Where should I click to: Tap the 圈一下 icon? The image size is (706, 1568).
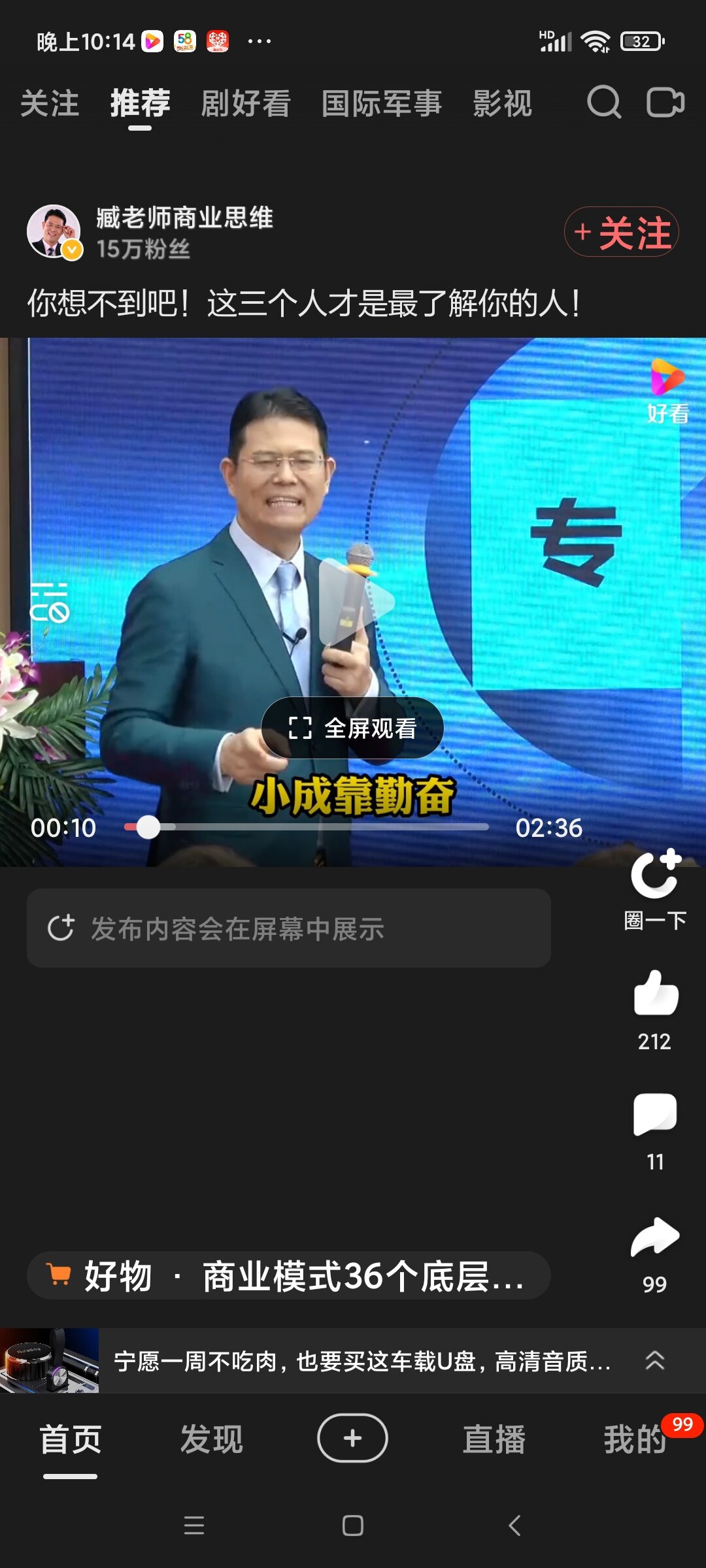pyautogui.click(x=655, y=875)
